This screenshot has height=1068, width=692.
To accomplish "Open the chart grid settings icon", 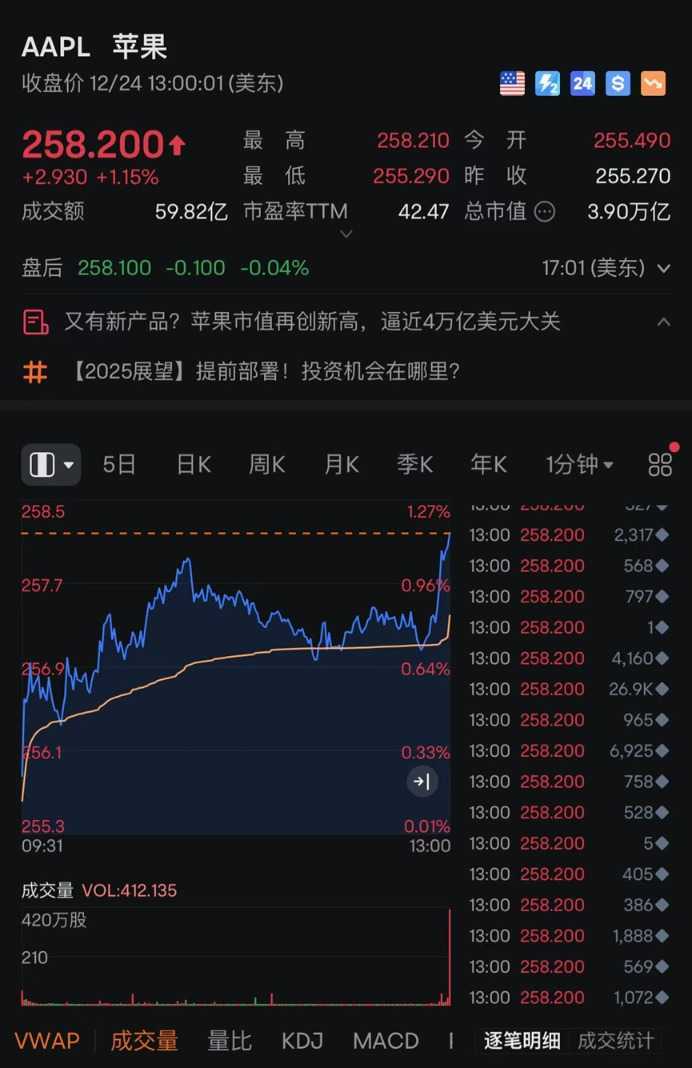I will tap(660, 464).
